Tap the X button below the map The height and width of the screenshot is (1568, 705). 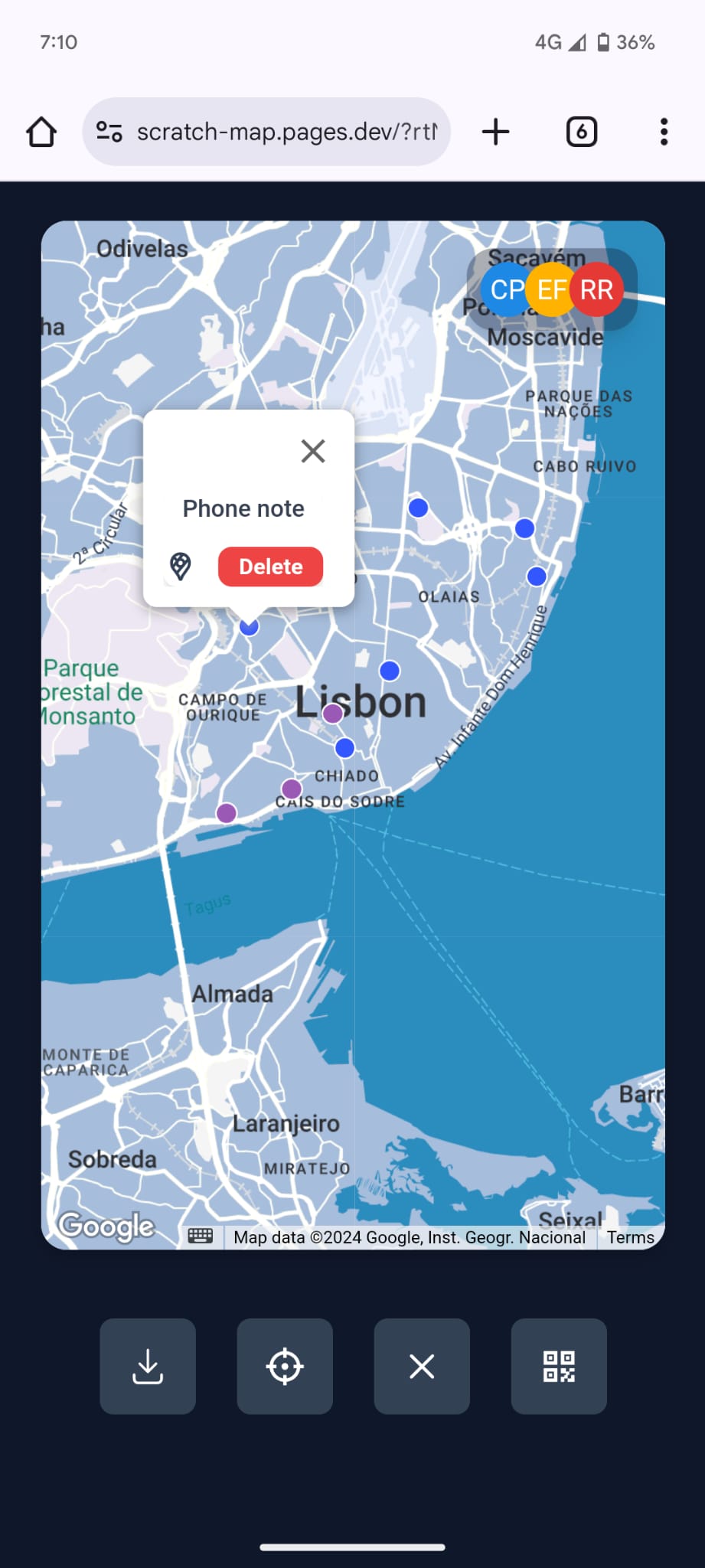(x=422, y=1366)
